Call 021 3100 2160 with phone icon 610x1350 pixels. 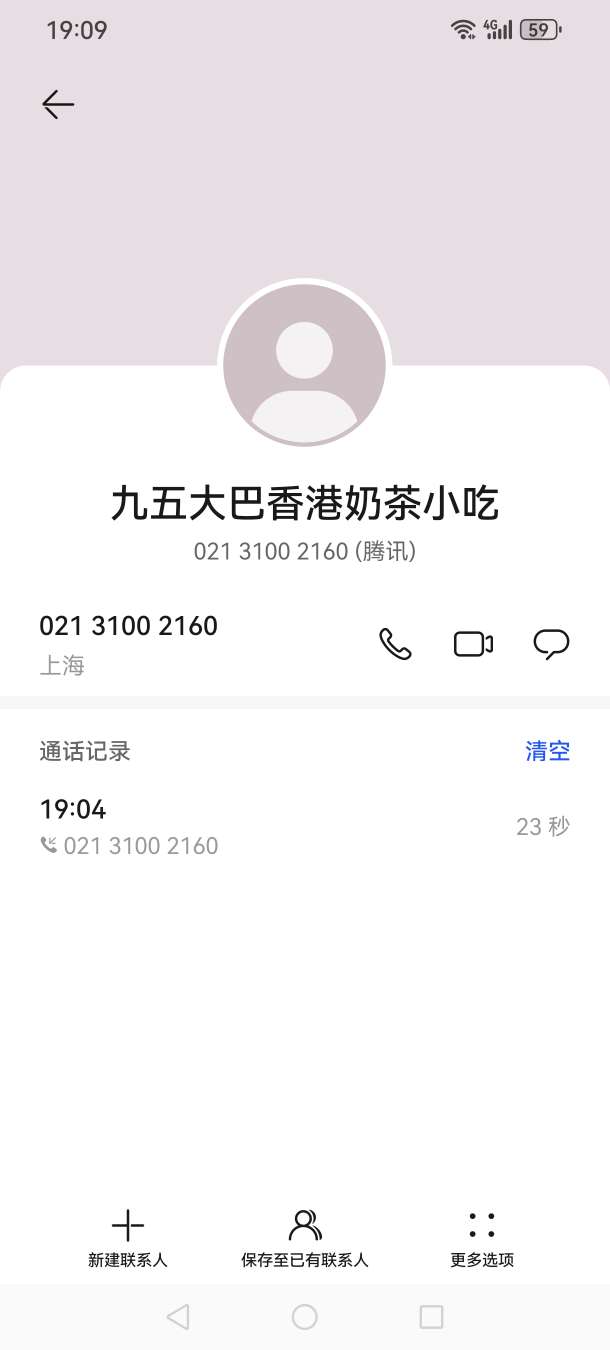[x=395, y=644]
